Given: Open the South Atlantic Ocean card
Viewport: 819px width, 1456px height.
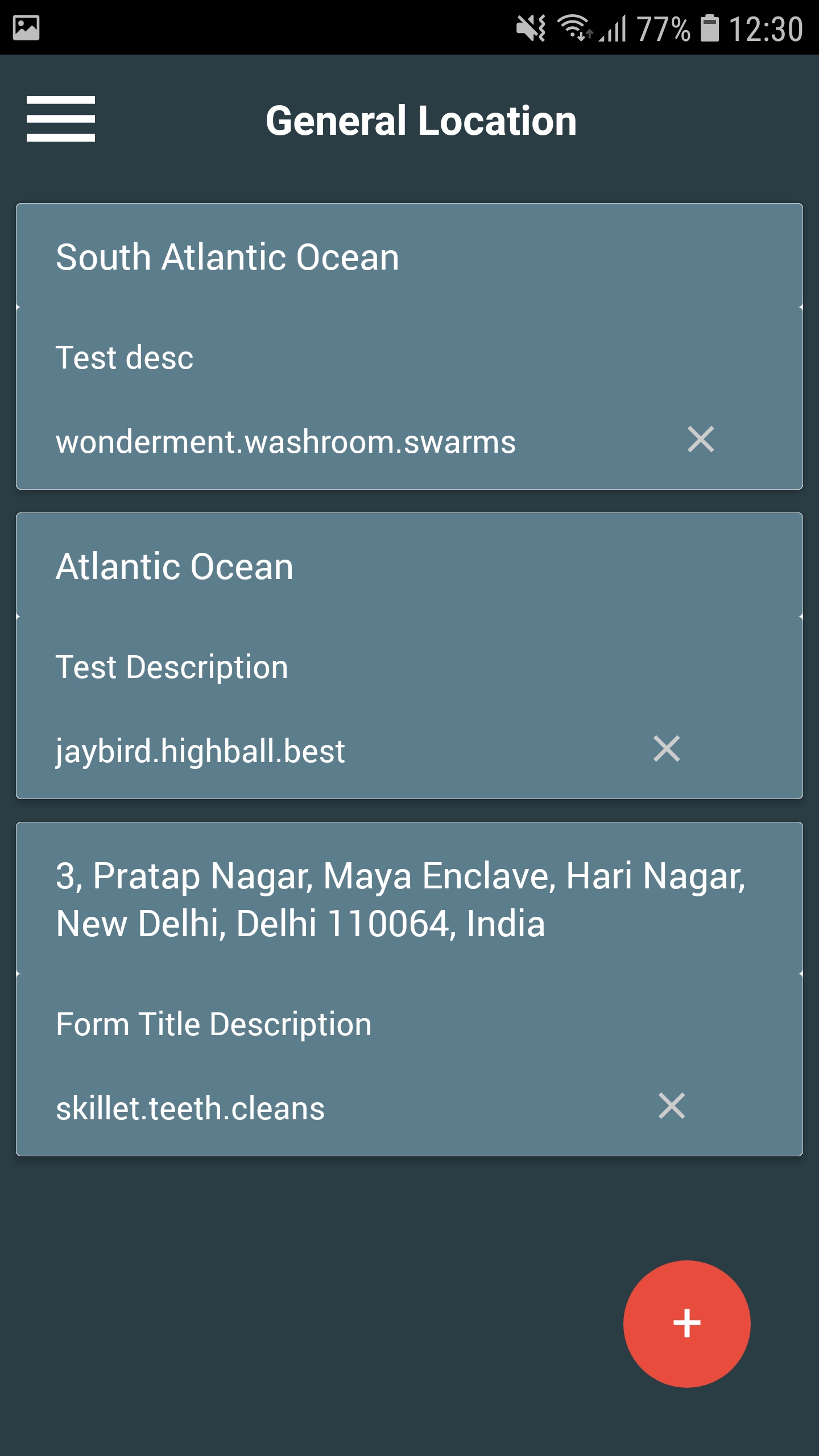Looking at the screenshot, I should tap(227, 257).
